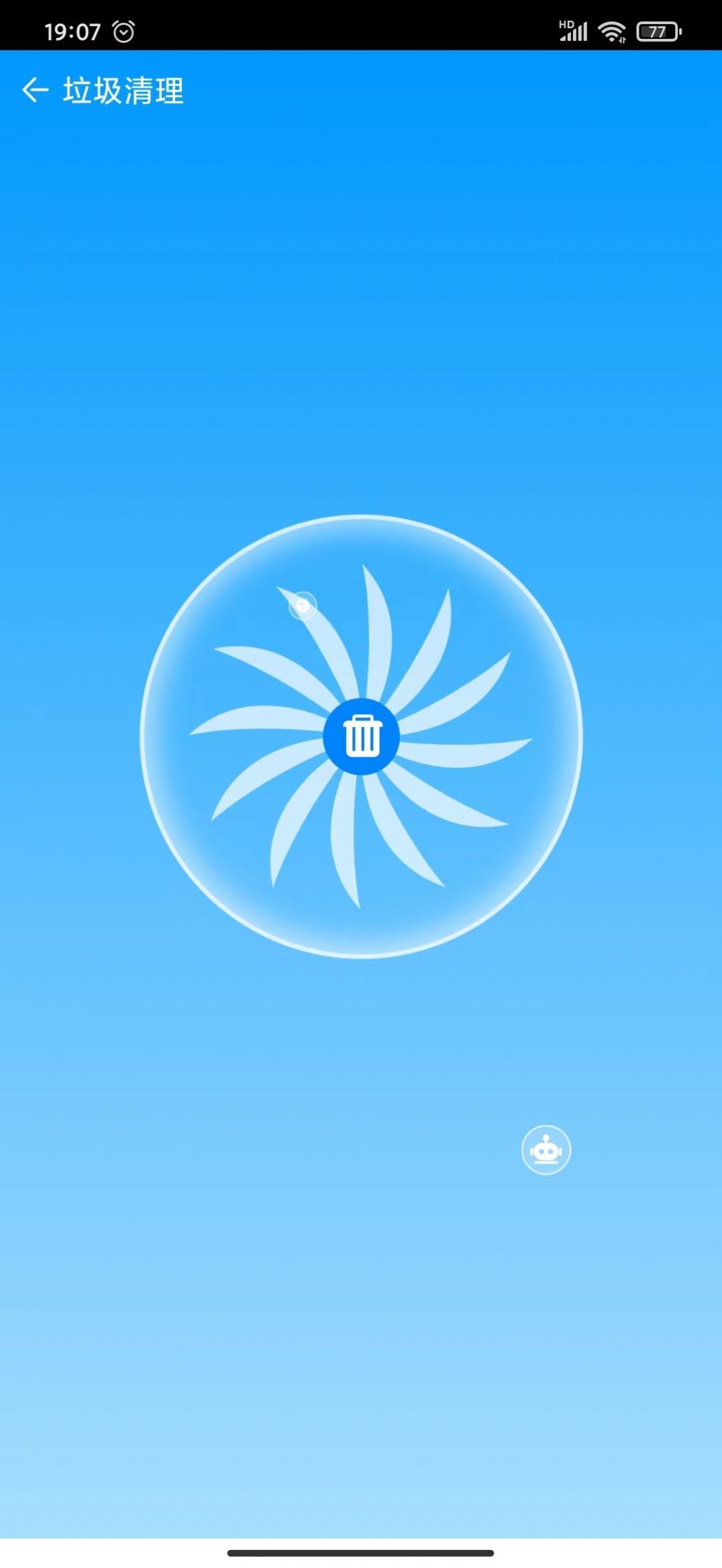The height and width of the screenshot is (1568, 722).
Task: Go back from 垃圾清理 screen
Action: [35, 90]
